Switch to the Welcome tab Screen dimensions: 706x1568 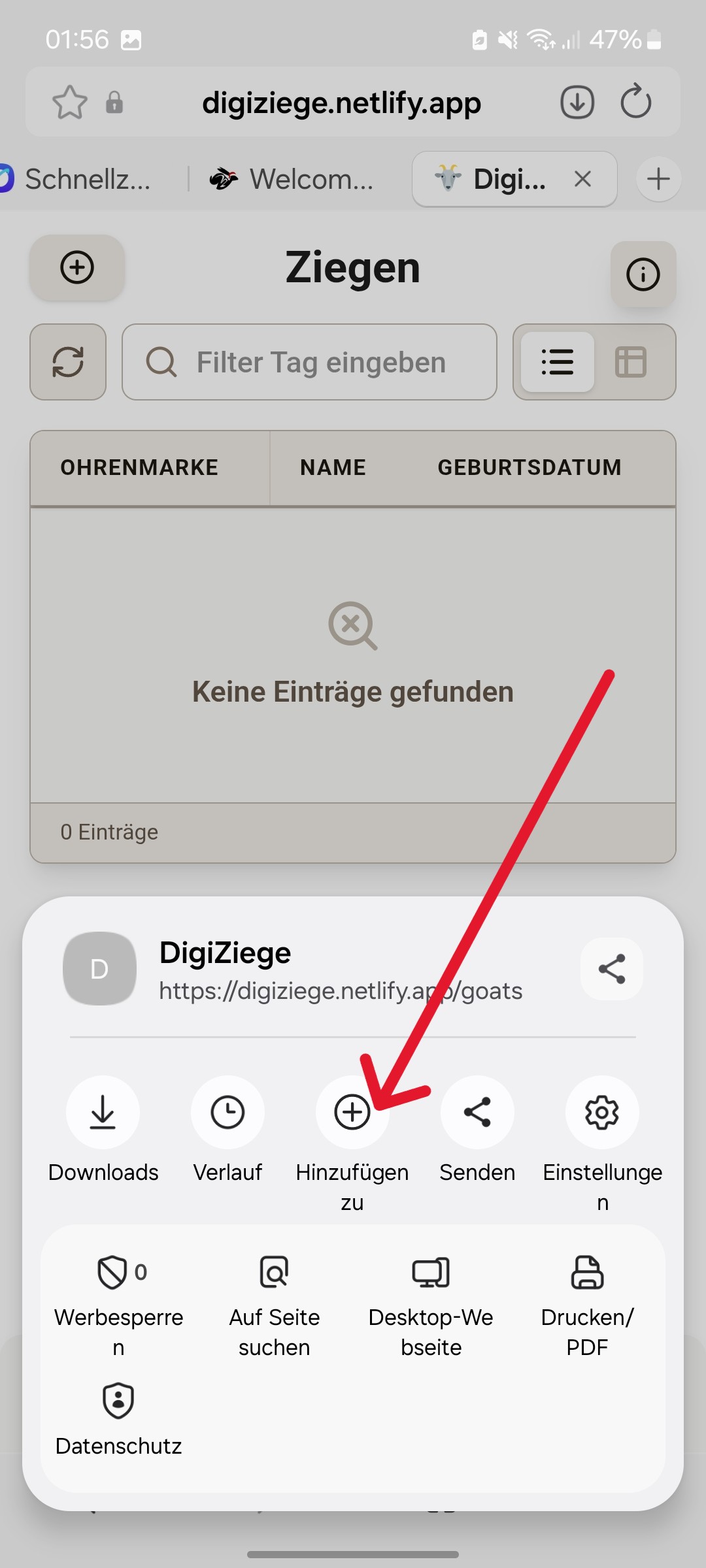(293, 178)
